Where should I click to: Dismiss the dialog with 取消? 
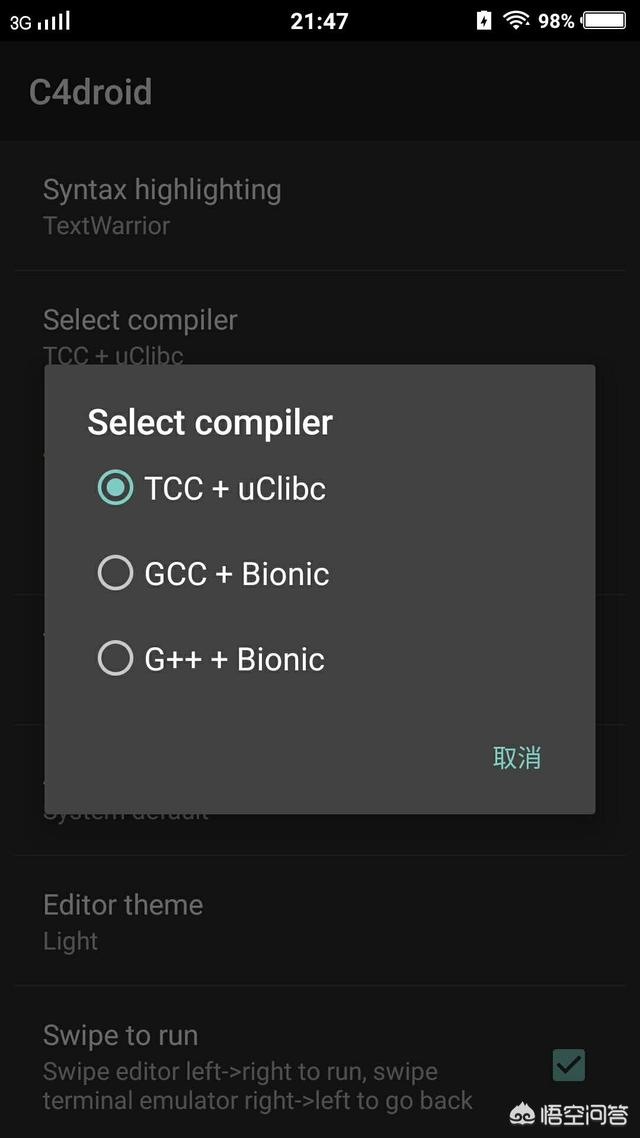pos(516,758)
